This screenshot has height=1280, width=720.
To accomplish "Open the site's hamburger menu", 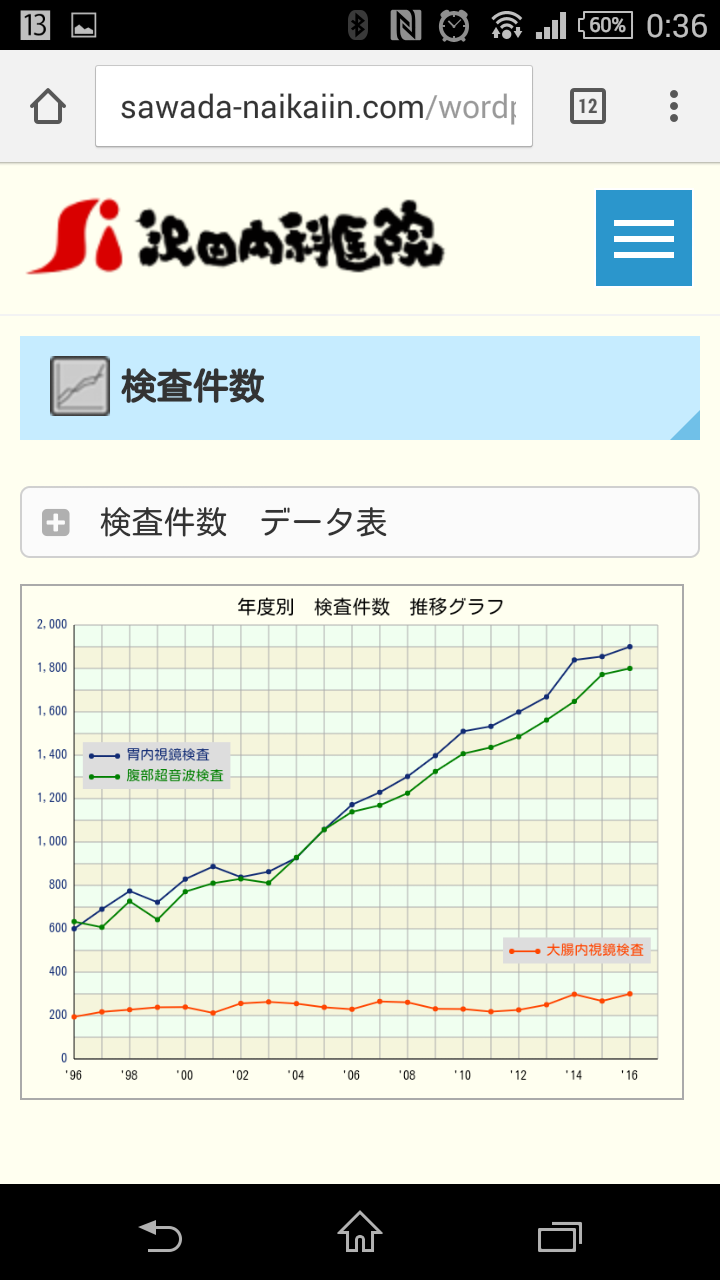I will click(x=644, y=238).
